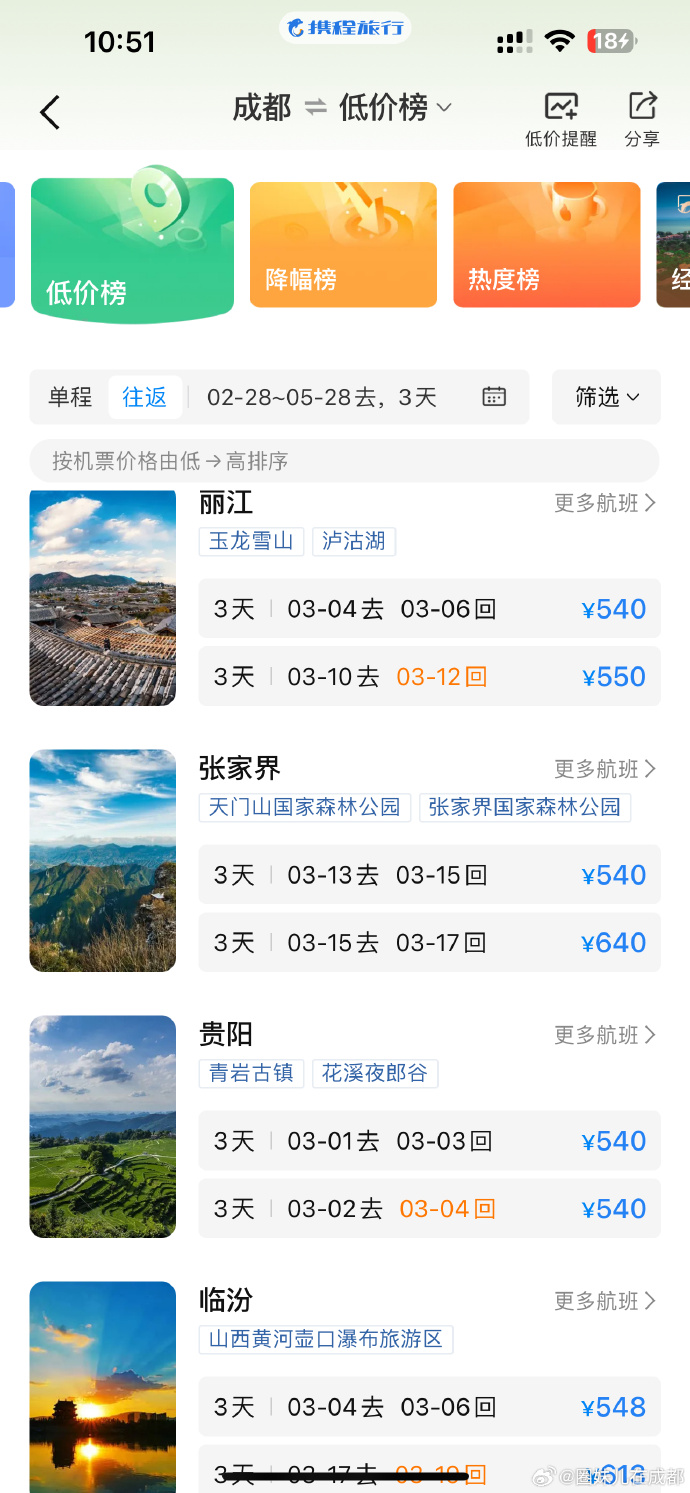The height and width of the screenshot is (1493, 690).
Task: View 更多航班 for 临汾
Action: tap(605, 1301)
